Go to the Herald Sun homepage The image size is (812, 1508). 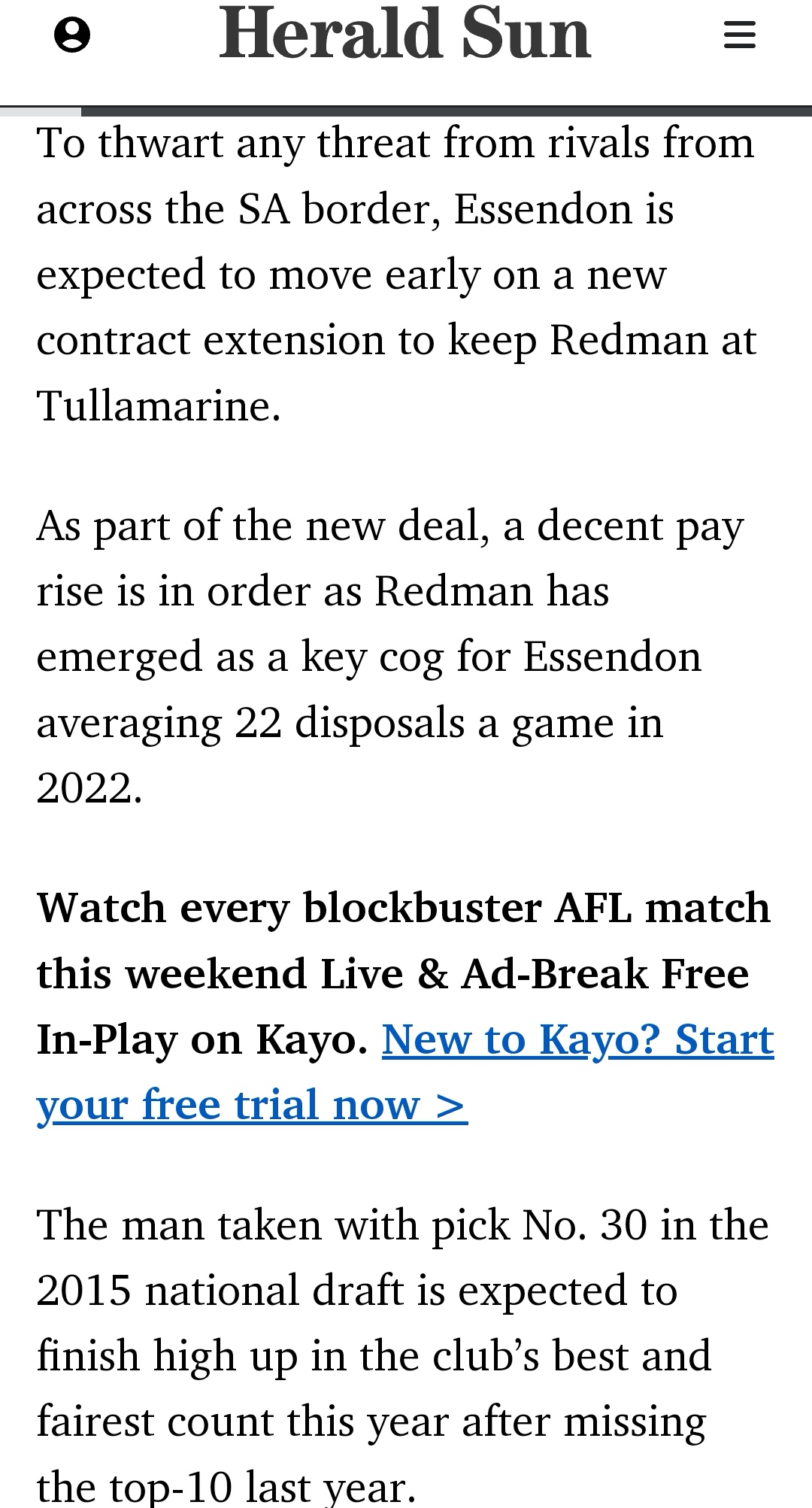pyautogui.click(x=405, y=33)
